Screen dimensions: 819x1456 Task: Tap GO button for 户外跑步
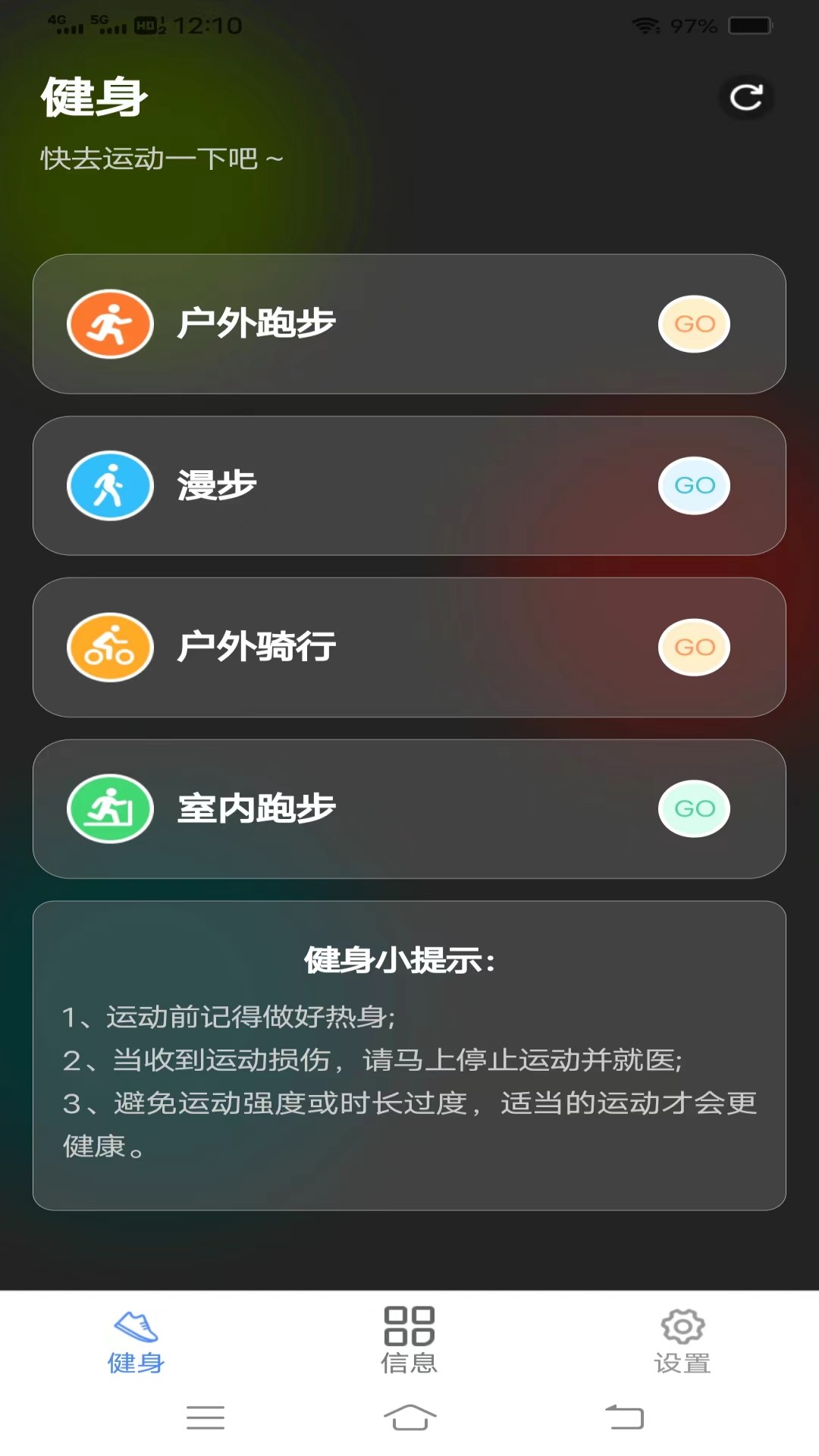[694, 324]
